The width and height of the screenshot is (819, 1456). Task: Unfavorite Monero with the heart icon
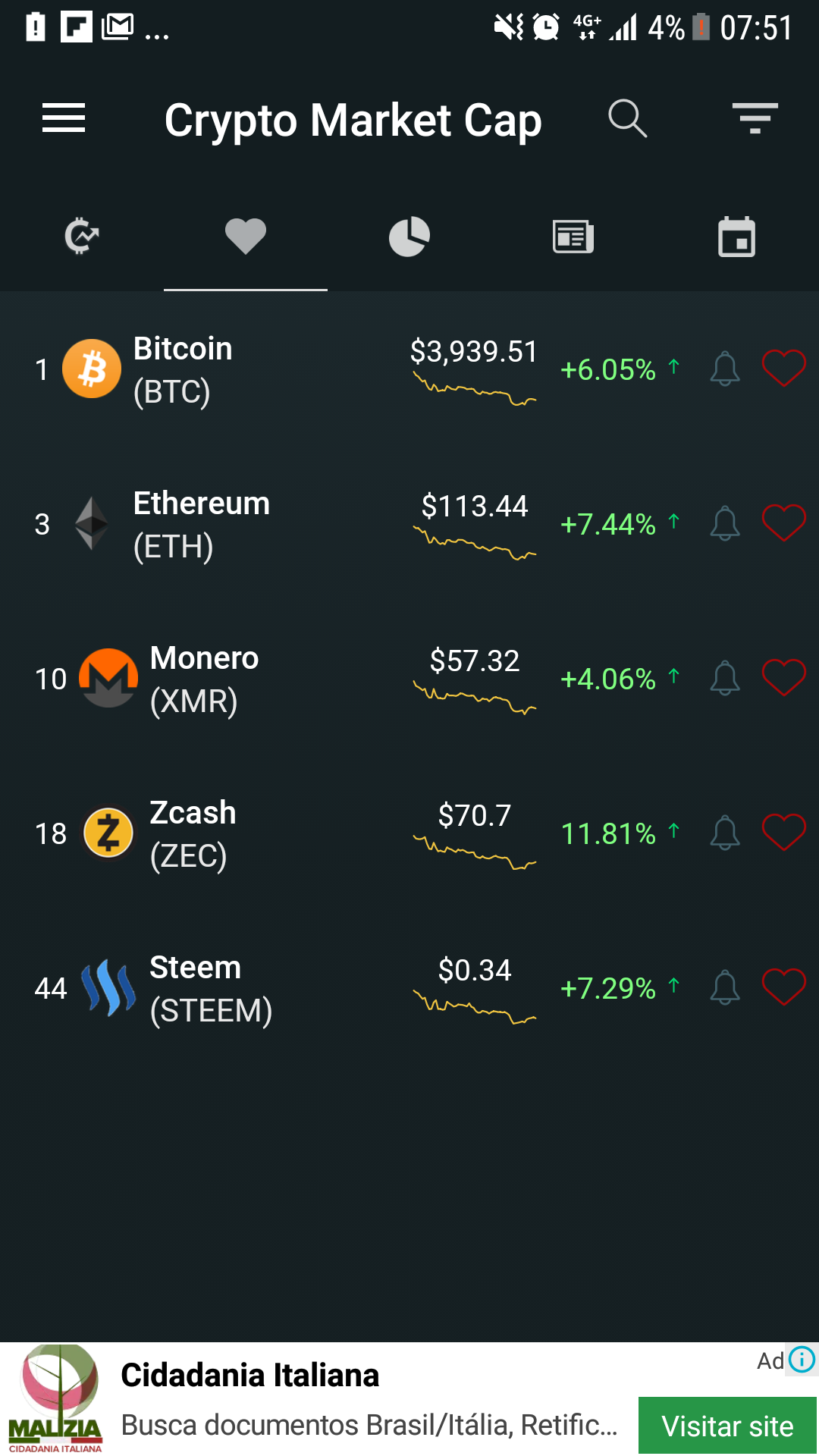click(783, 679)
